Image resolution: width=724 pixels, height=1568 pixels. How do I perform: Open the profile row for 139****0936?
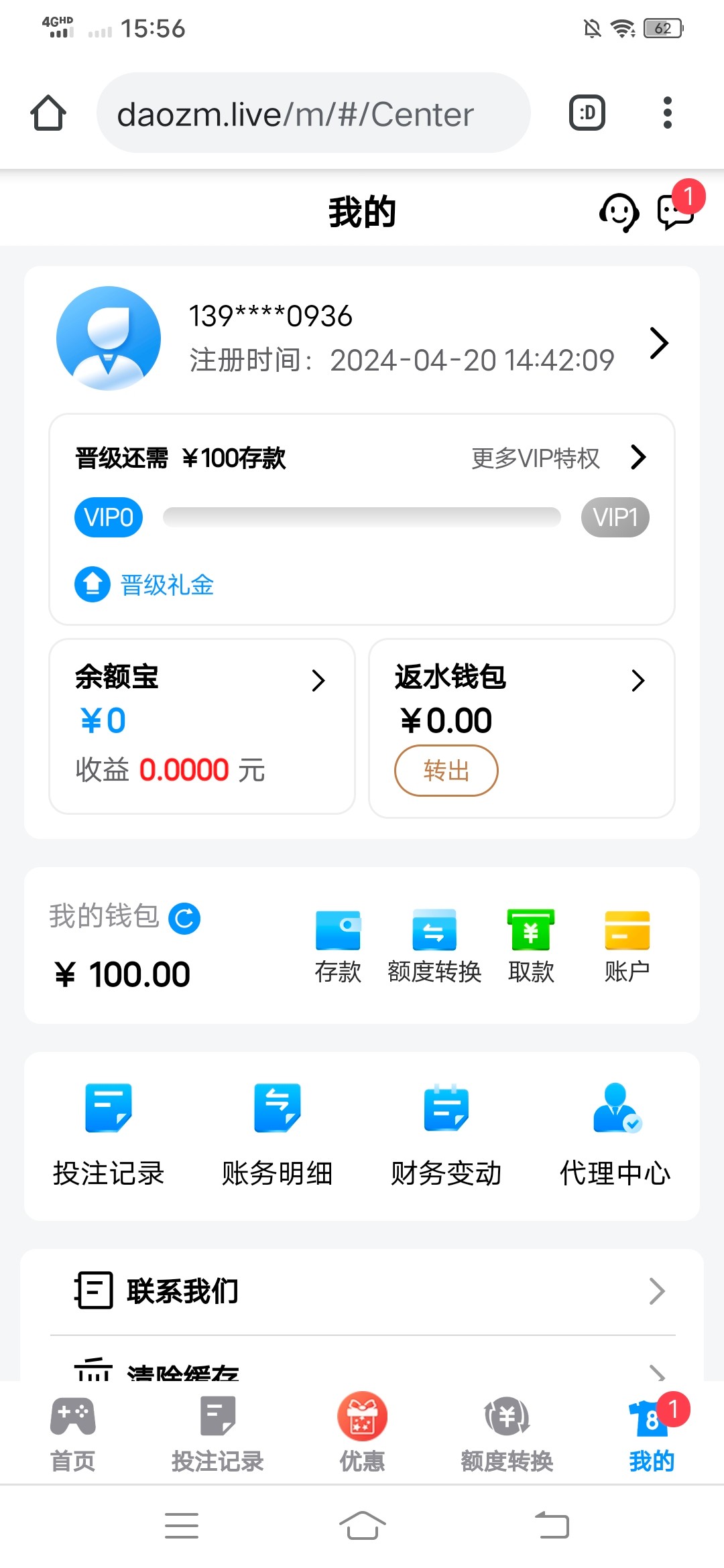[362, 340]
